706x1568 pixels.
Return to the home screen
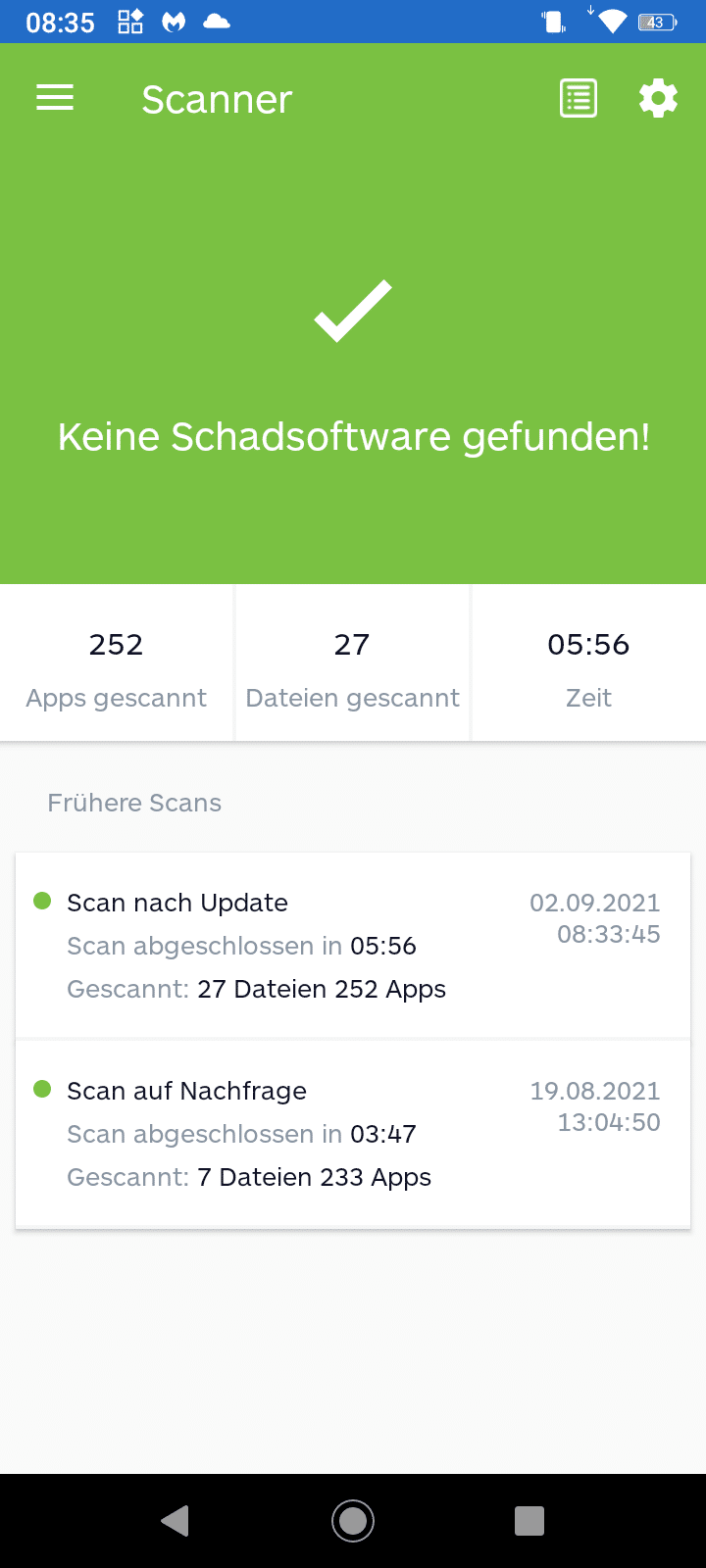pos(353,1521)
